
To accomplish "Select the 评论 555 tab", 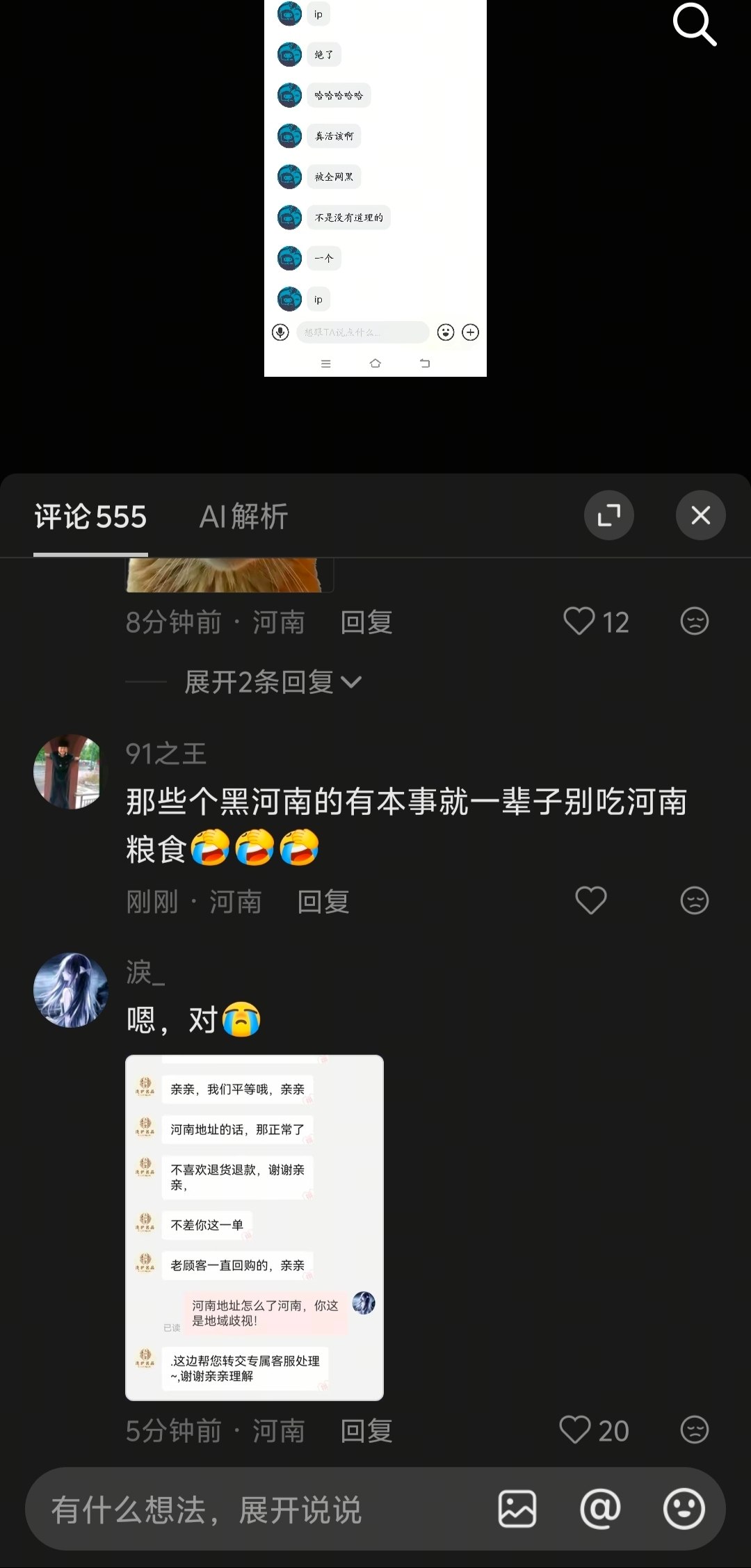I will point(90,517).
